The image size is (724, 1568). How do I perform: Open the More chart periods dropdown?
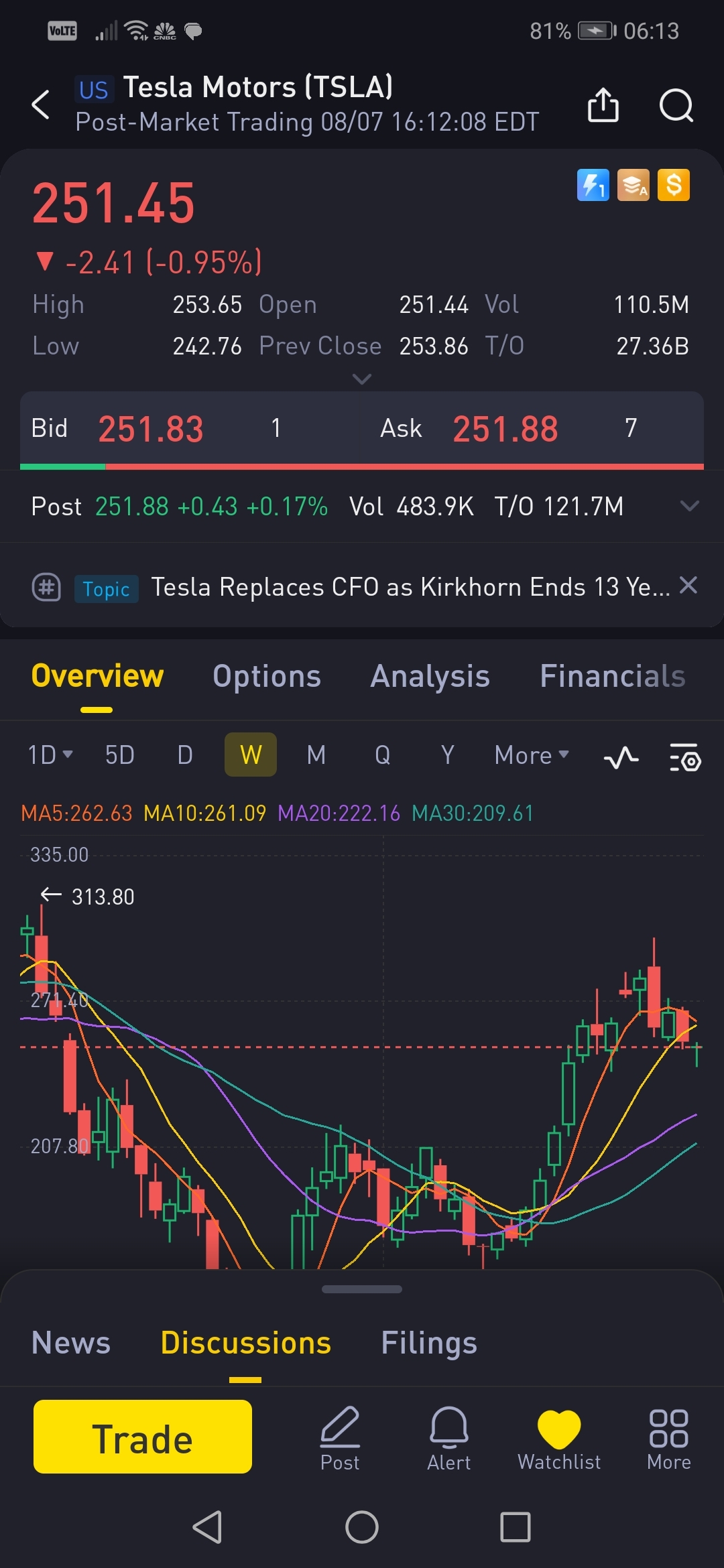pos(532,755)
